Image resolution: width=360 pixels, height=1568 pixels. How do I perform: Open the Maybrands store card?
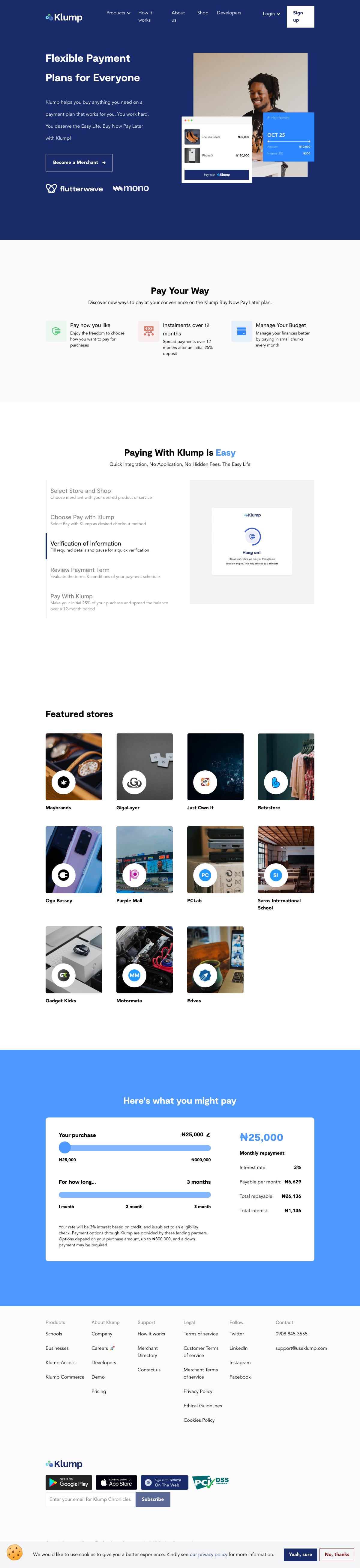[74, 767]
